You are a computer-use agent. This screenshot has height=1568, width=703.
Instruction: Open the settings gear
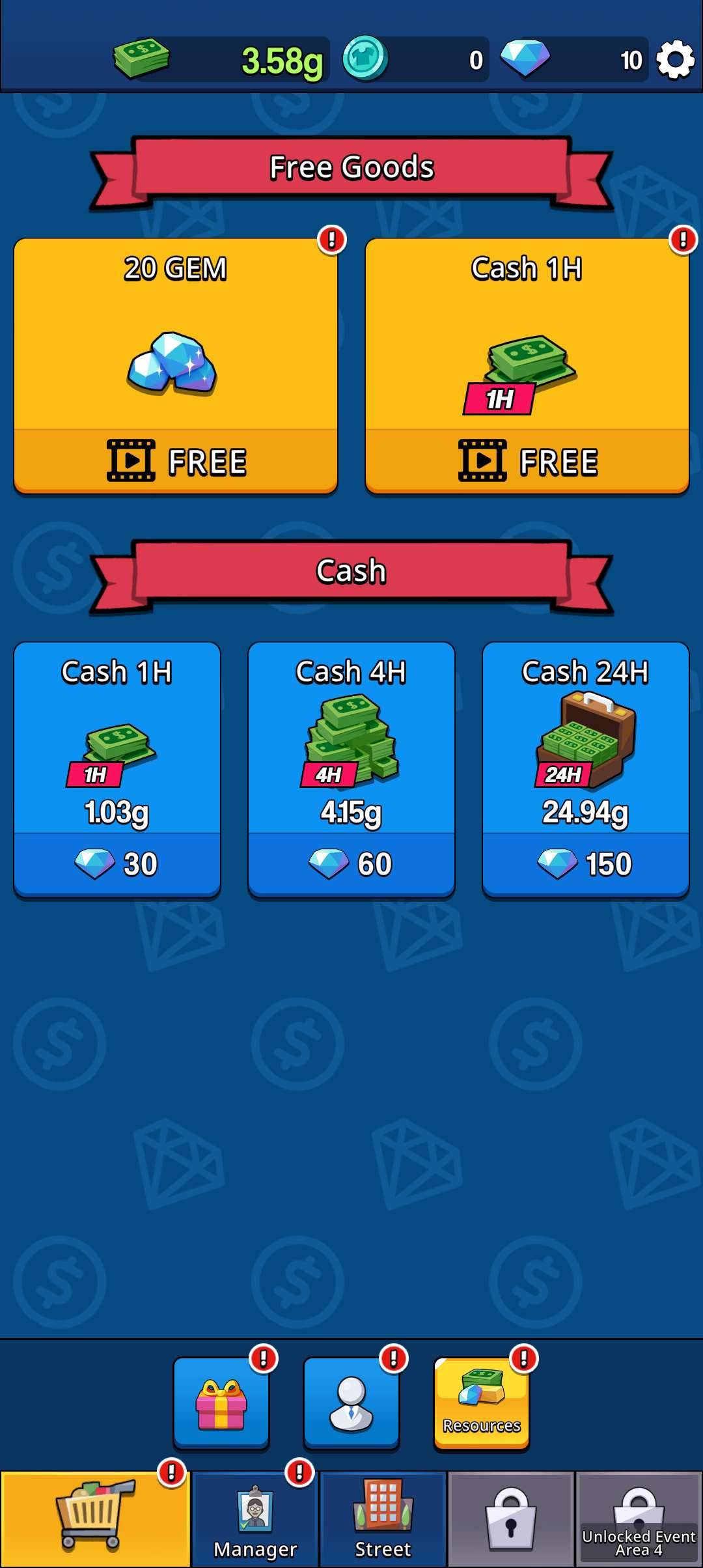click(x=675, y=60)
